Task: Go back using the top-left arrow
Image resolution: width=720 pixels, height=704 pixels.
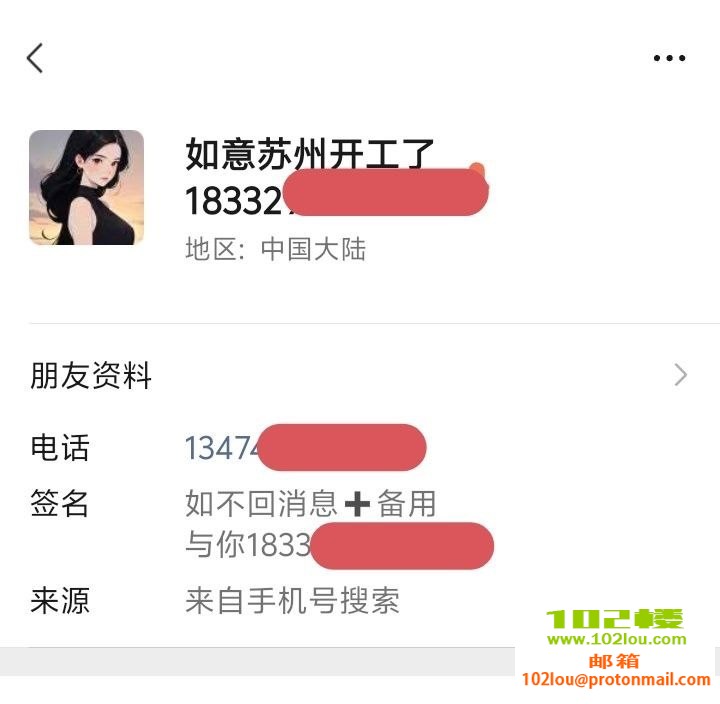Action: point(35,58)
